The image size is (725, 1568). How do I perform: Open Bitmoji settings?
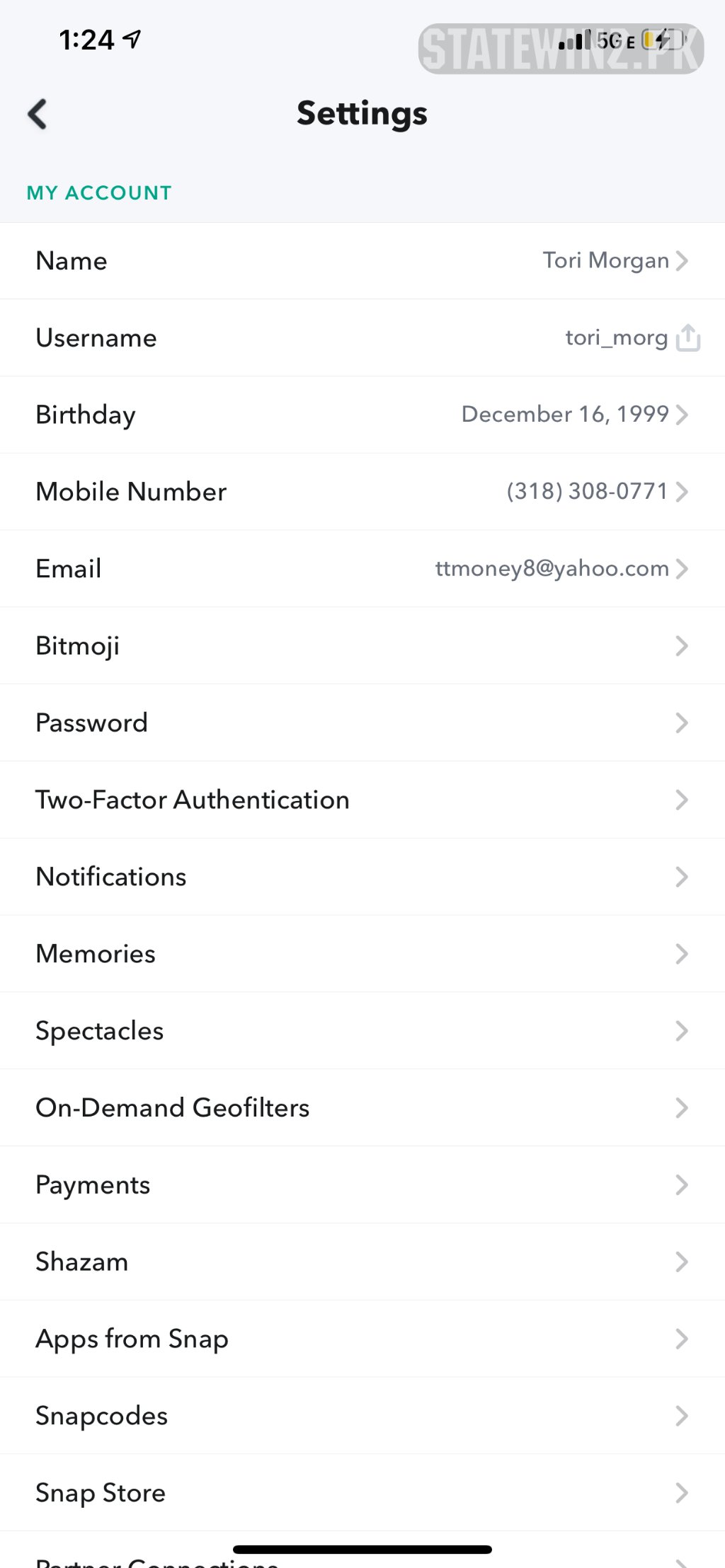[362, 646]
